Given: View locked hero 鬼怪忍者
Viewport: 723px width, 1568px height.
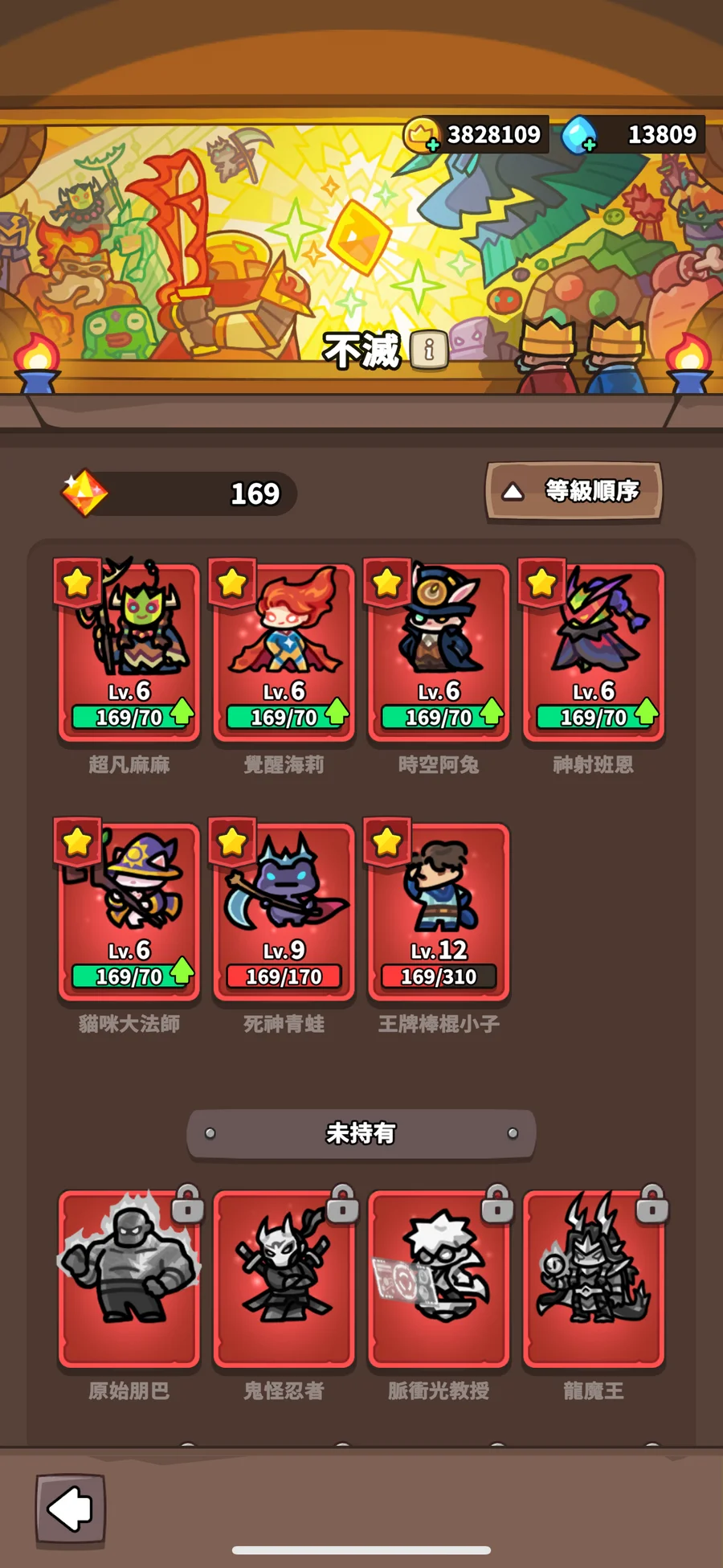Looking at the screenshot, I should [284, 1278].
